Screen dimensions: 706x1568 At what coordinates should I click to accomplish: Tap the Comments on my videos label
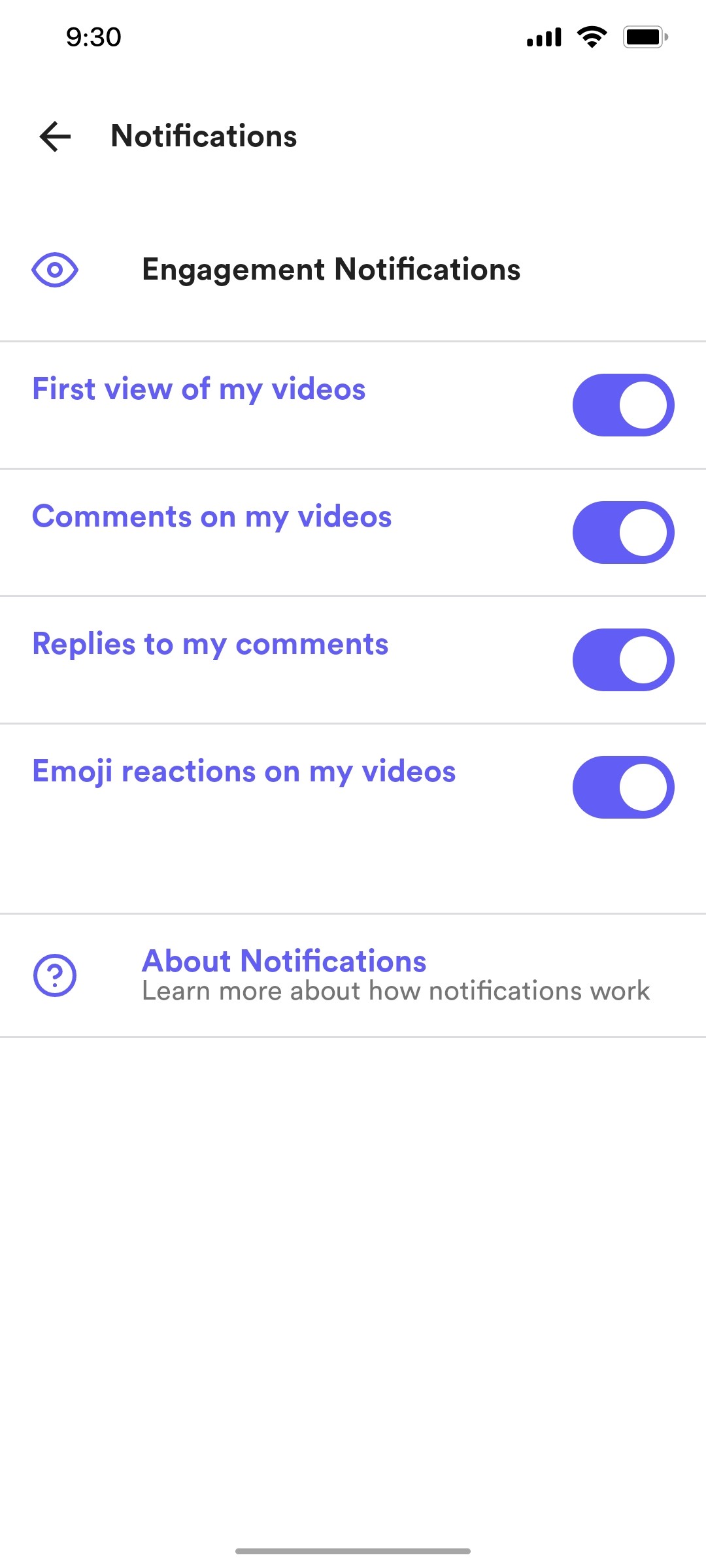[x=212, y=515]
